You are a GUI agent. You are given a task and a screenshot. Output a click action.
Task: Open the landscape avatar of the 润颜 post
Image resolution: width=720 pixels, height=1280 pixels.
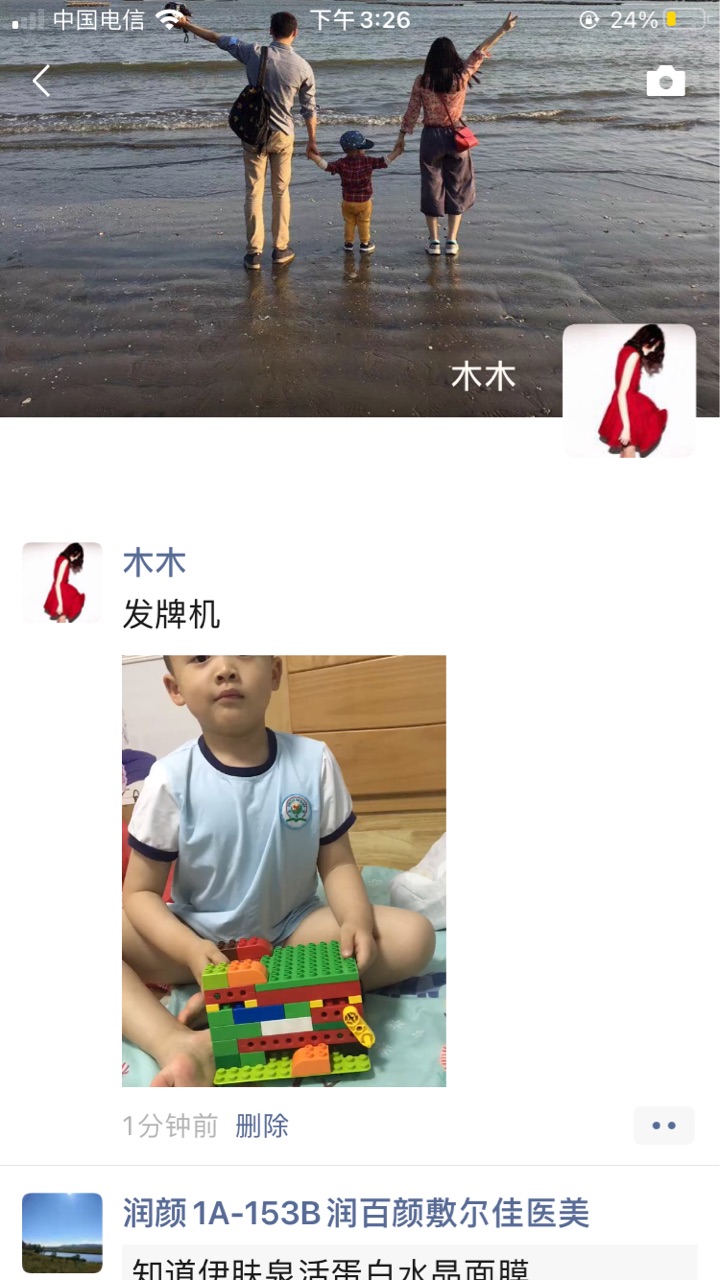pyautogui.click(x=62, y=1232)
